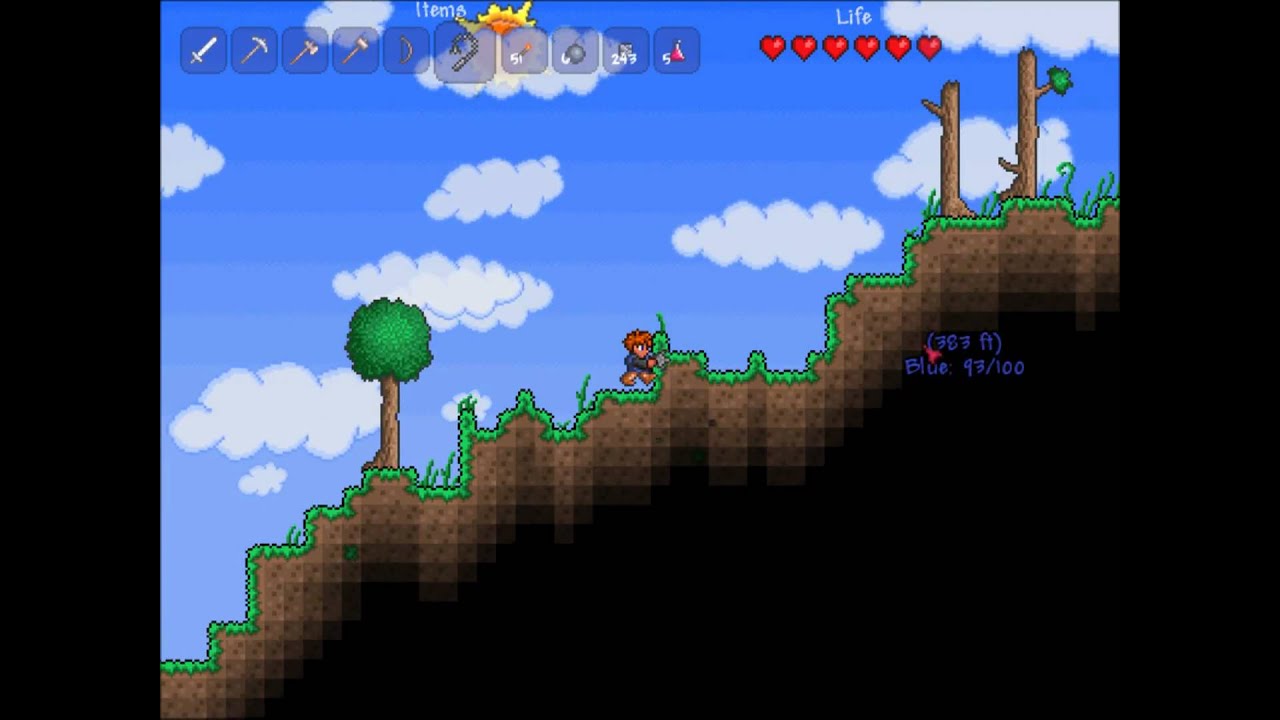
Task: Select the block stack of 243
Action: pos(624,51)
